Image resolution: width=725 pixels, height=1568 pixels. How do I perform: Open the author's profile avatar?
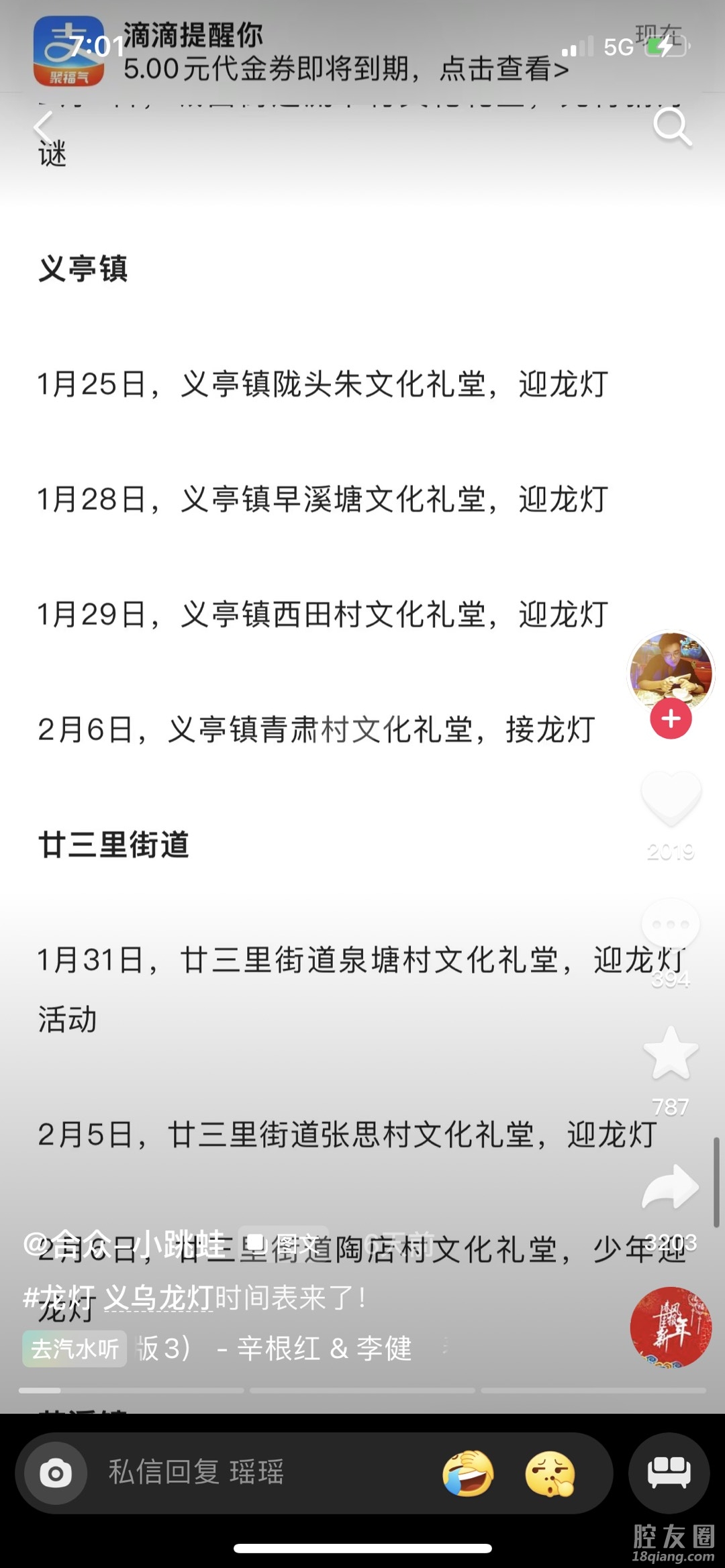[x=671, y=671]
